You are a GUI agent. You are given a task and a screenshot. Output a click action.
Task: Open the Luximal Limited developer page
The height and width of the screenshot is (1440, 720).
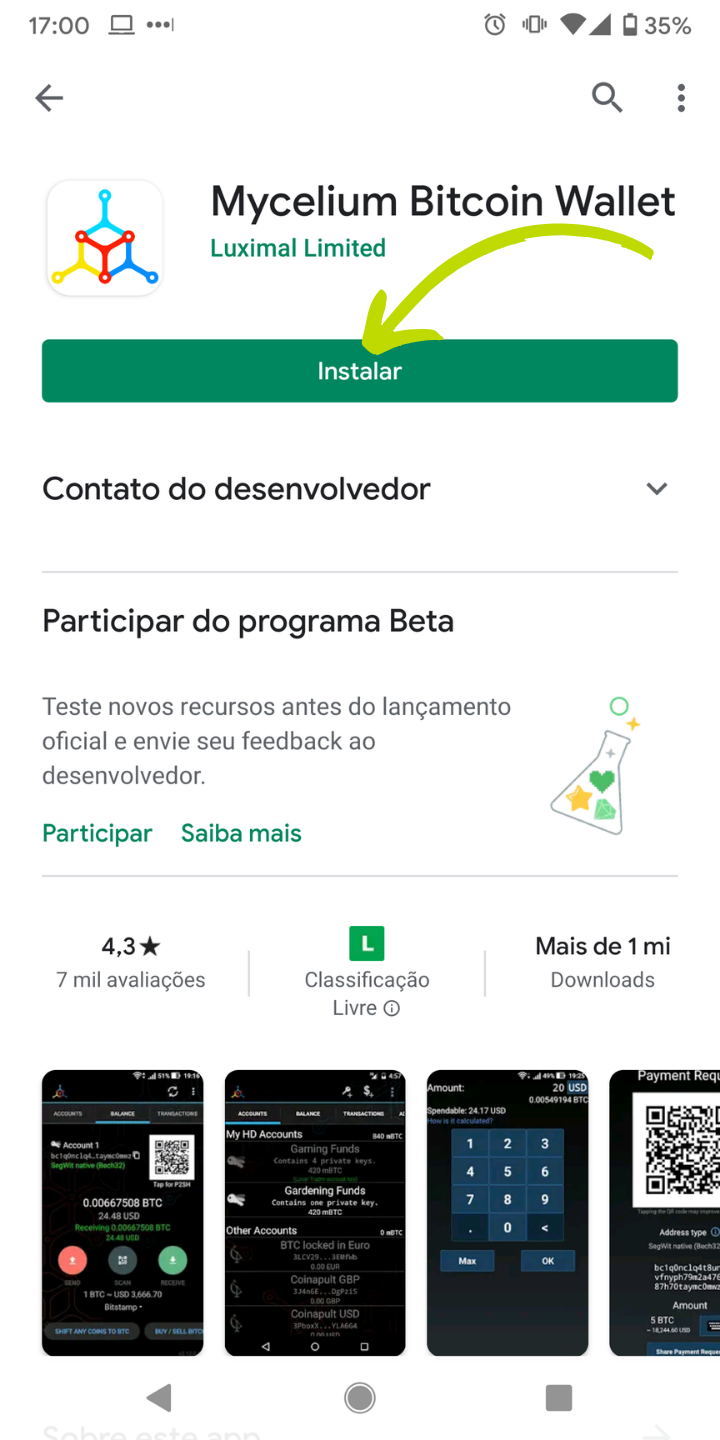pos(298,248)
